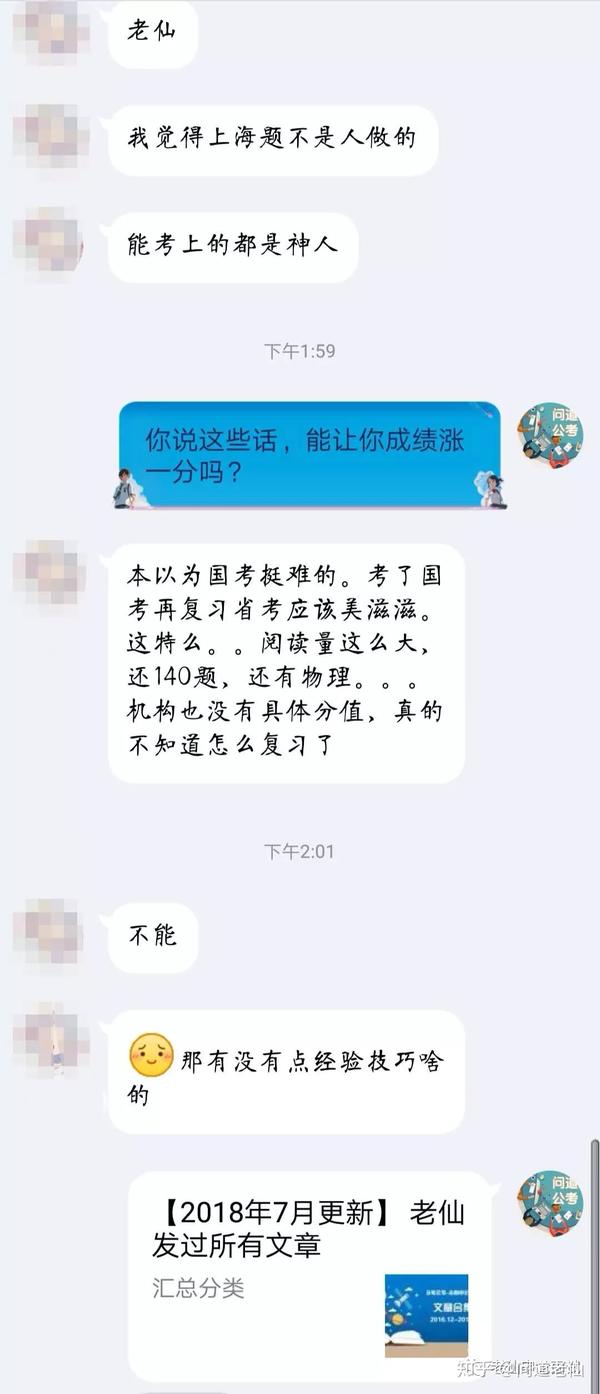View profile avatar beside 我觉得上海题不是人做的
This screenshot has width=600, height=1394.
(x=50, y=137)
